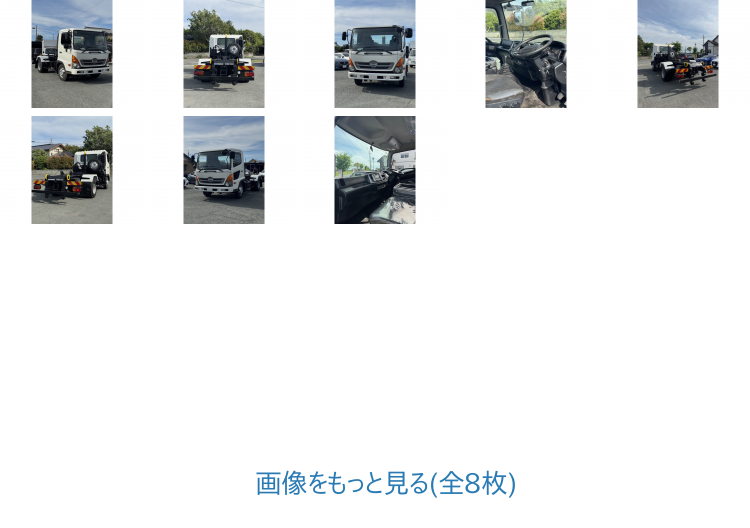Open the steering wheel interior photo

click(526, 54)
